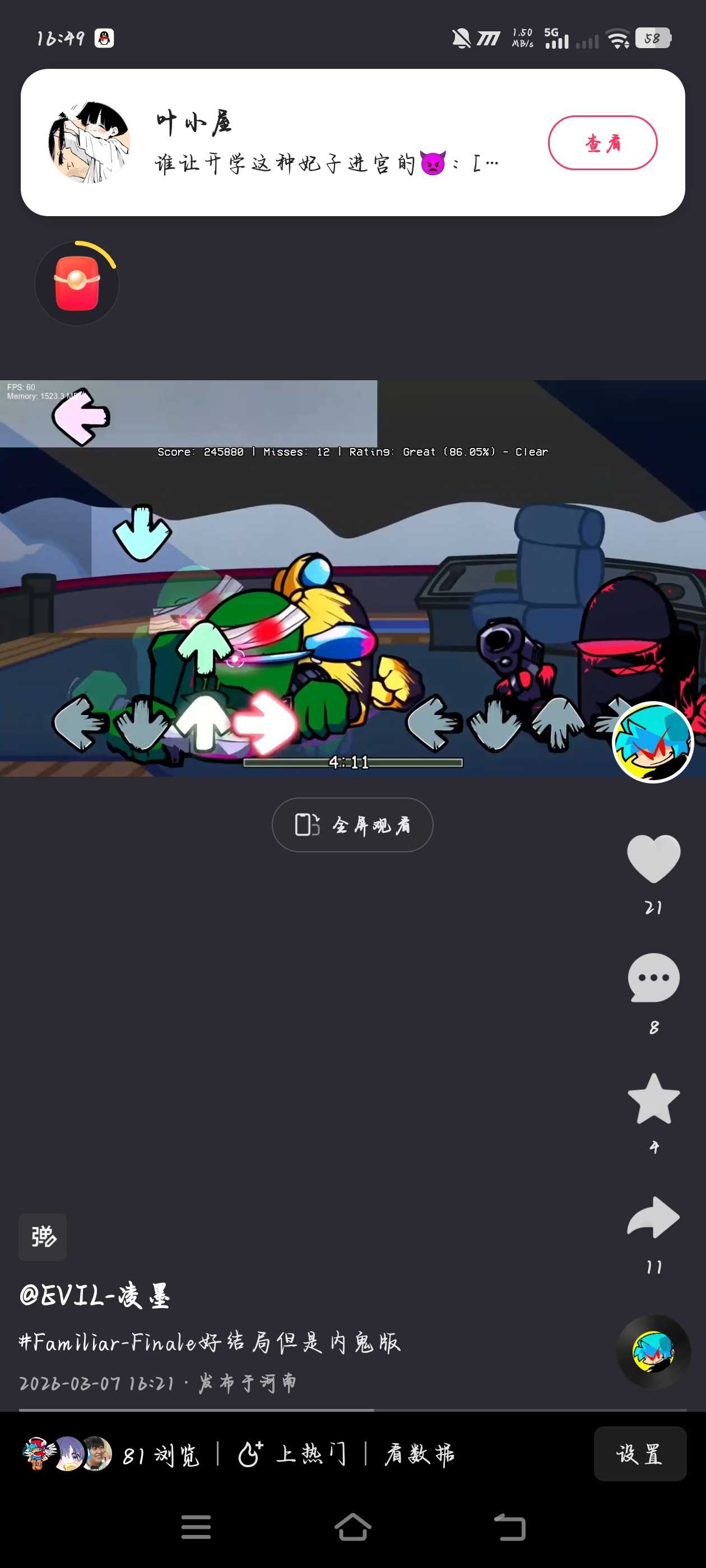This screenshot has width=706, height=1568.
Task: Go back with the system back button
Action: (x=509, y=1527)
